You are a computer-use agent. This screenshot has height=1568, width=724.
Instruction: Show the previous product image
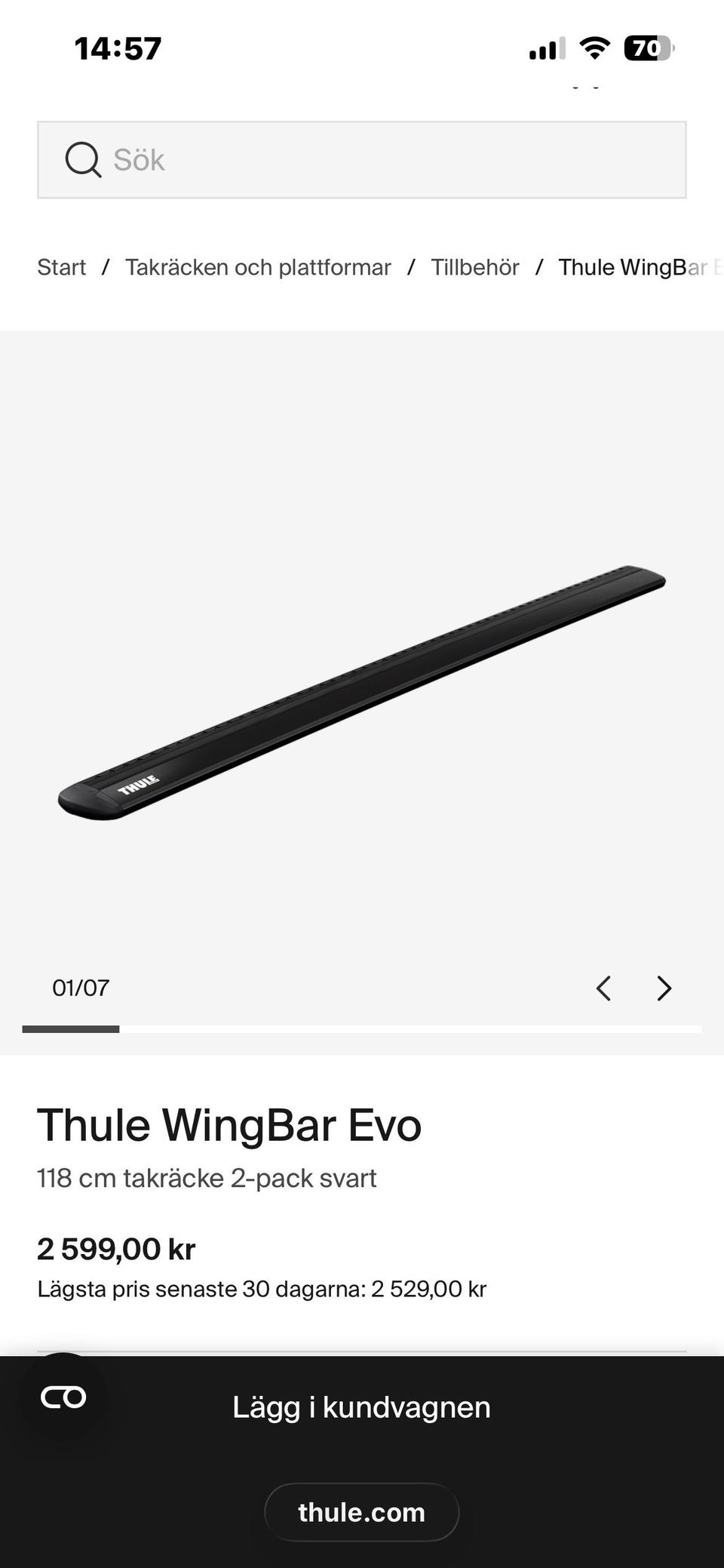coord(603,988)
